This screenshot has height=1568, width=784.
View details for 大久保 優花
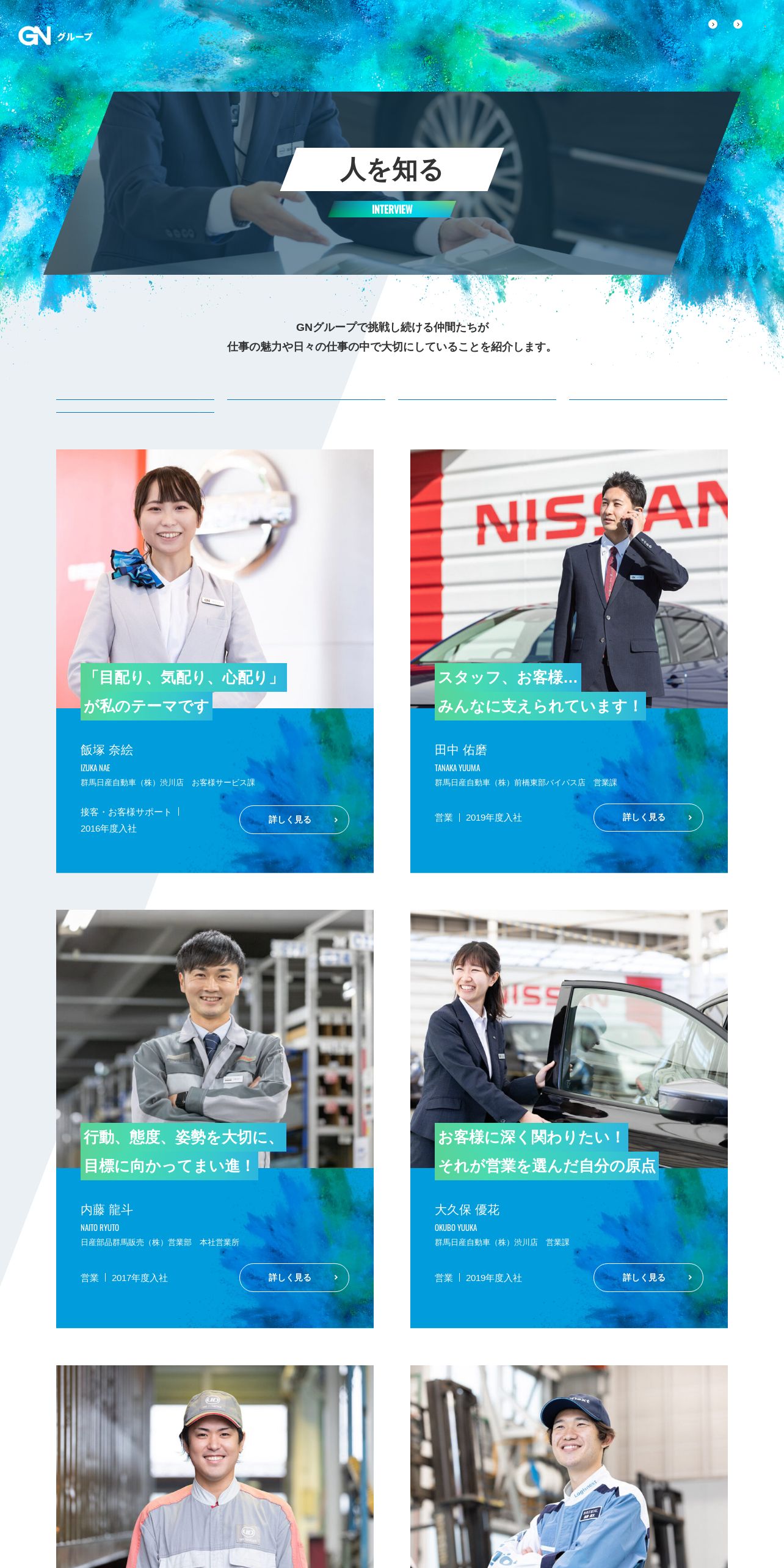click(648, 1277)
